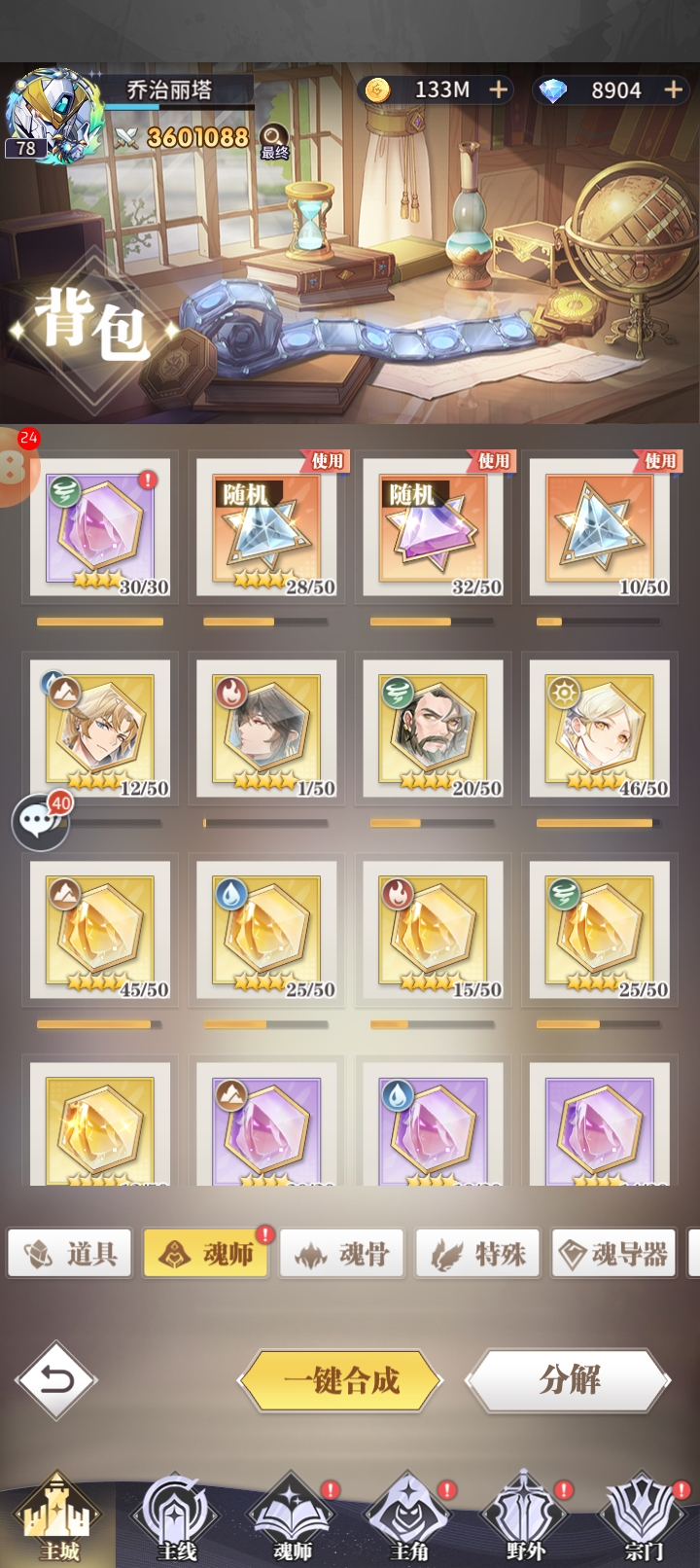
Task: Add more diamonds with plus
Action: point(674,89)
